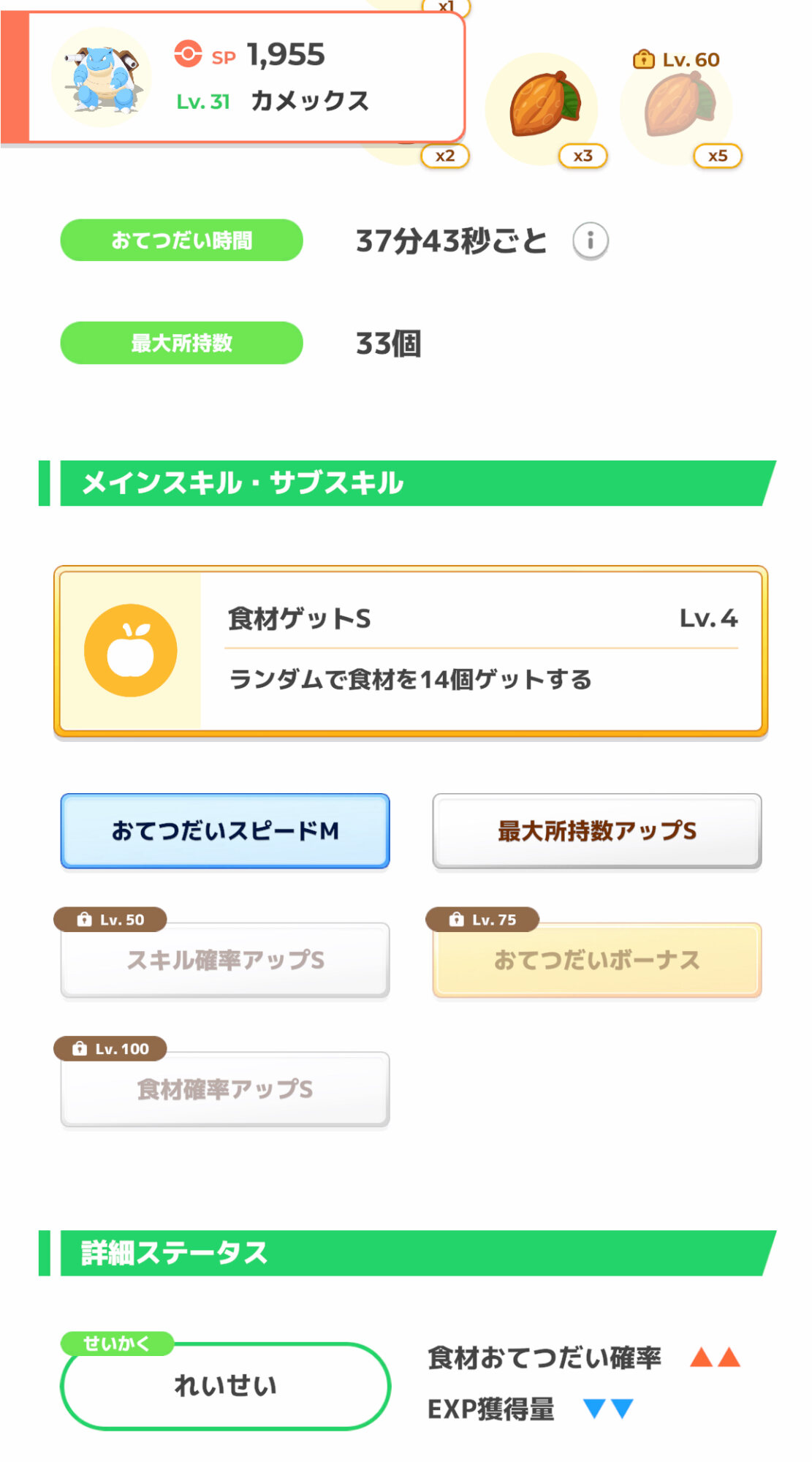
Task: Tap the Lv. 60 locked ingredient x5
Action: click(x=677, y=108)
